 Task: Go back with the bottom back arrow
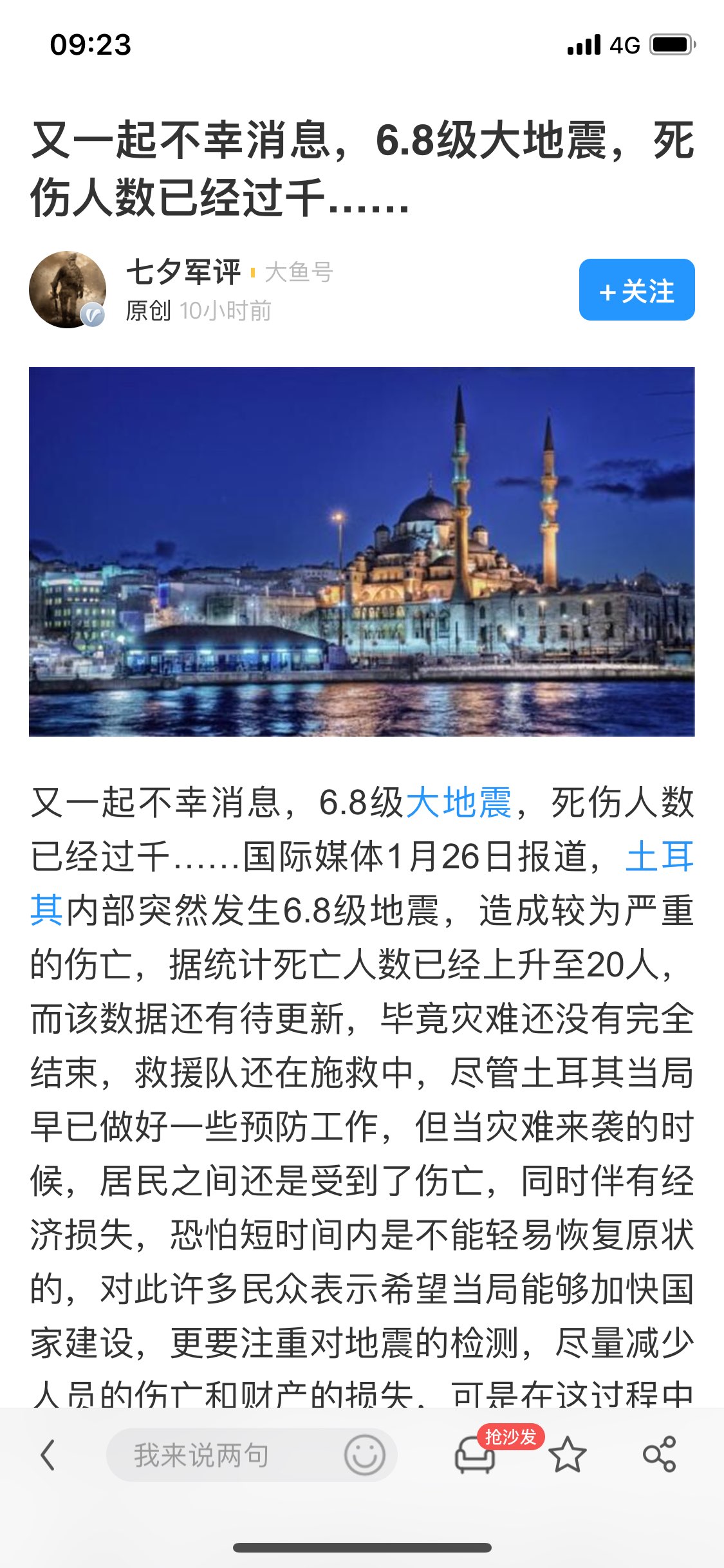tap(48, 1455)
